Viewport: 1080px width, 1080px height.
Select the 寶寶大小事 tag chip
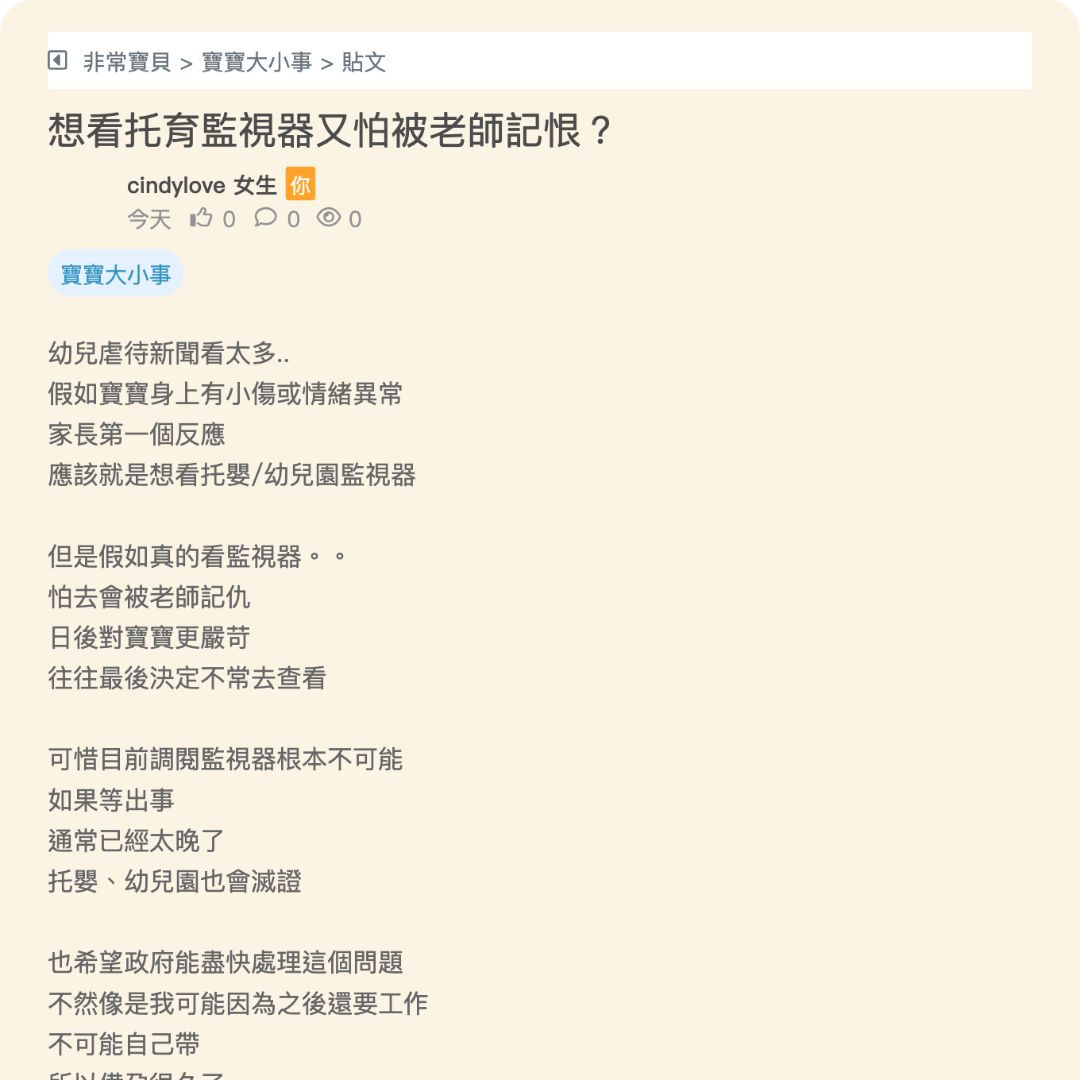click(116, 274)
